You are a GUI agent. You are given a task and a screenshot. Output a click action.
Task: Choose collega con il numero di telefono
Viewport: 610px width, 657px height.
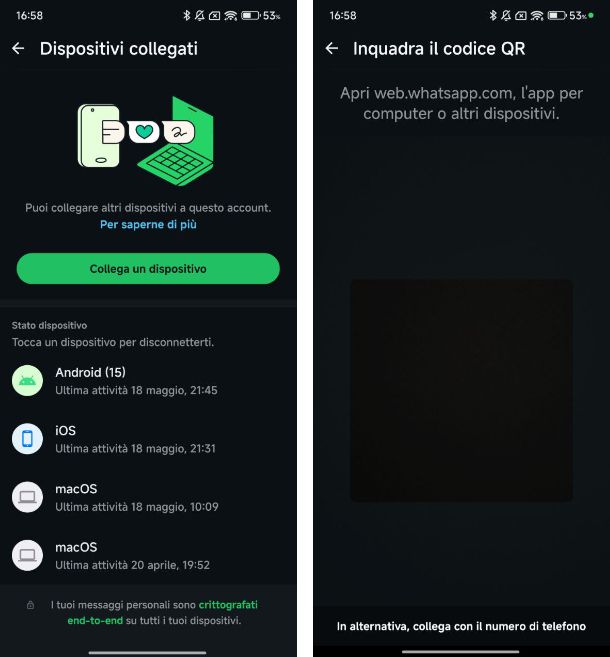coord(461,627)
